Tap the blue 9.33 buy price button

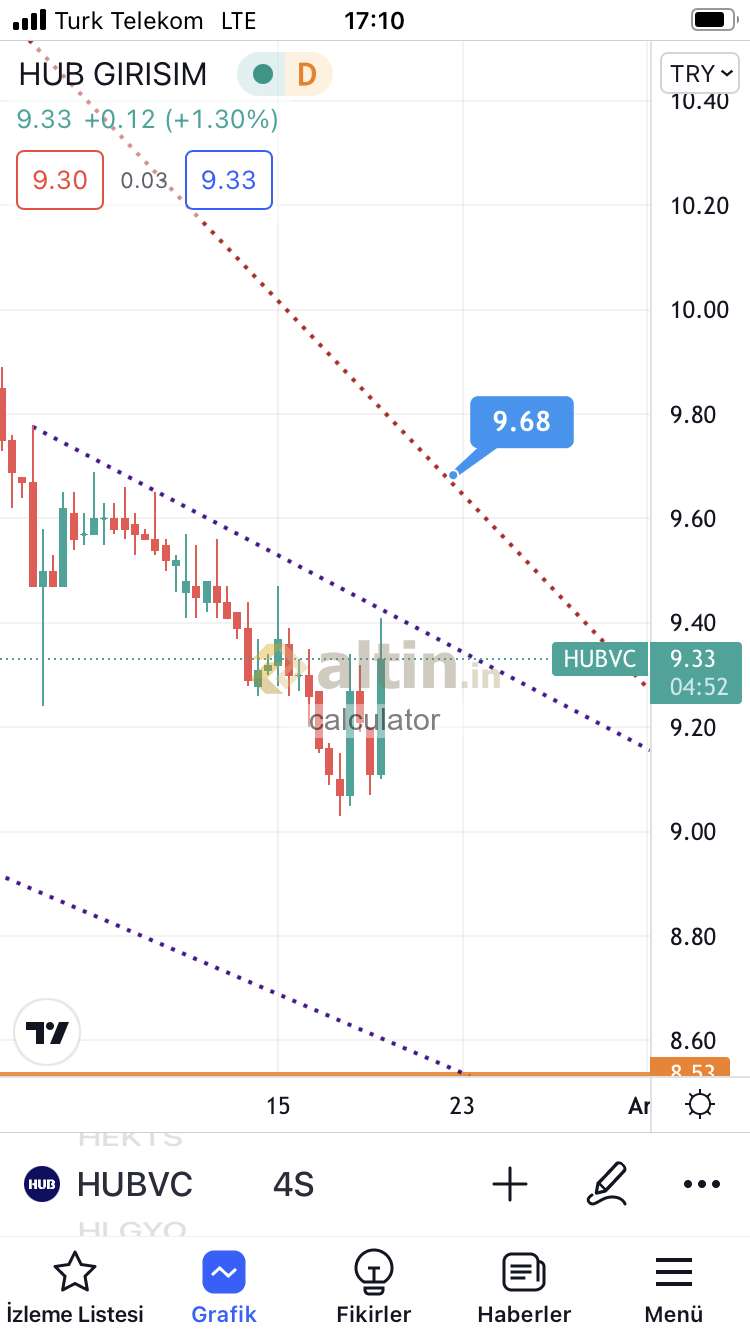[229, 180]
